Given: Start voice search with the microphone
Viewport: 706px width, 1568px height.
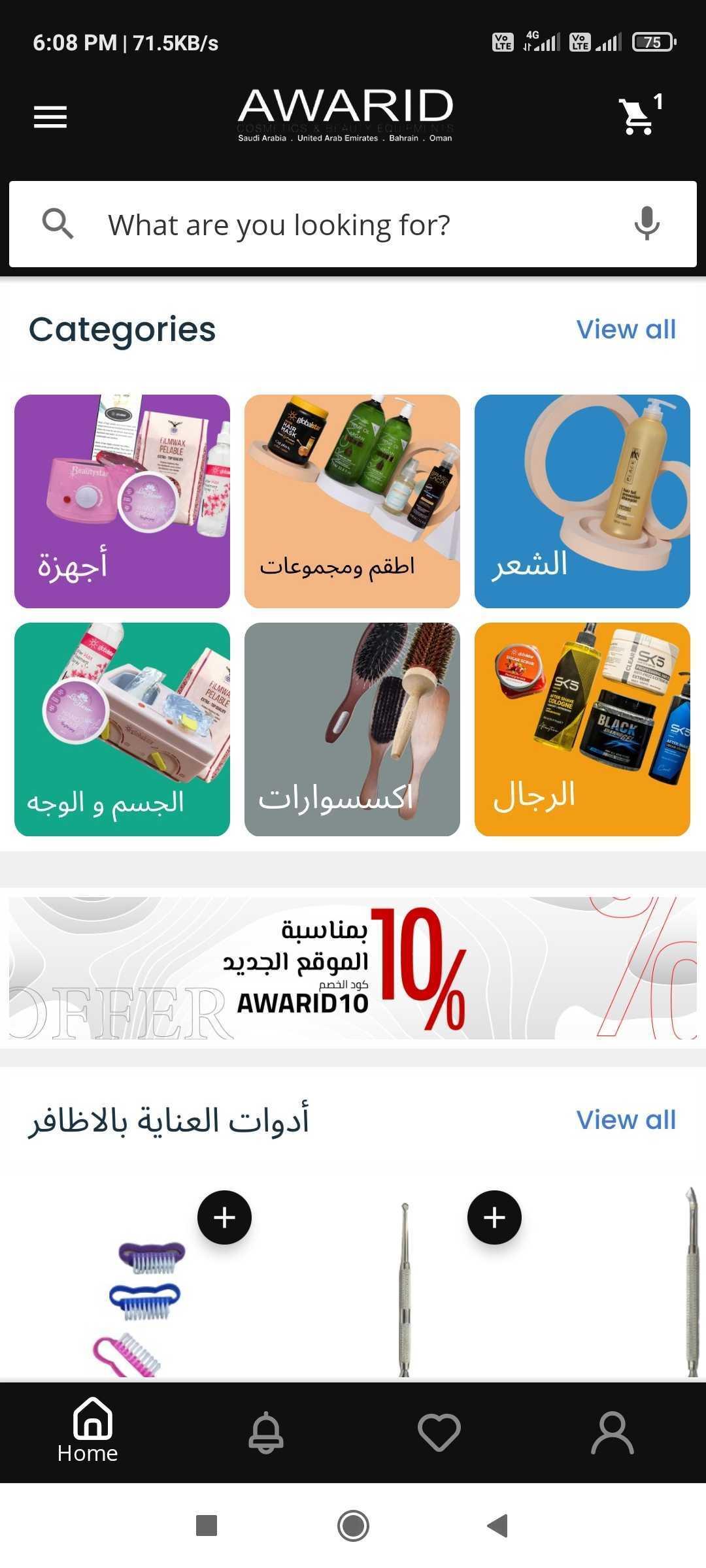Looking at the screenshot, I should pos(647,223).
